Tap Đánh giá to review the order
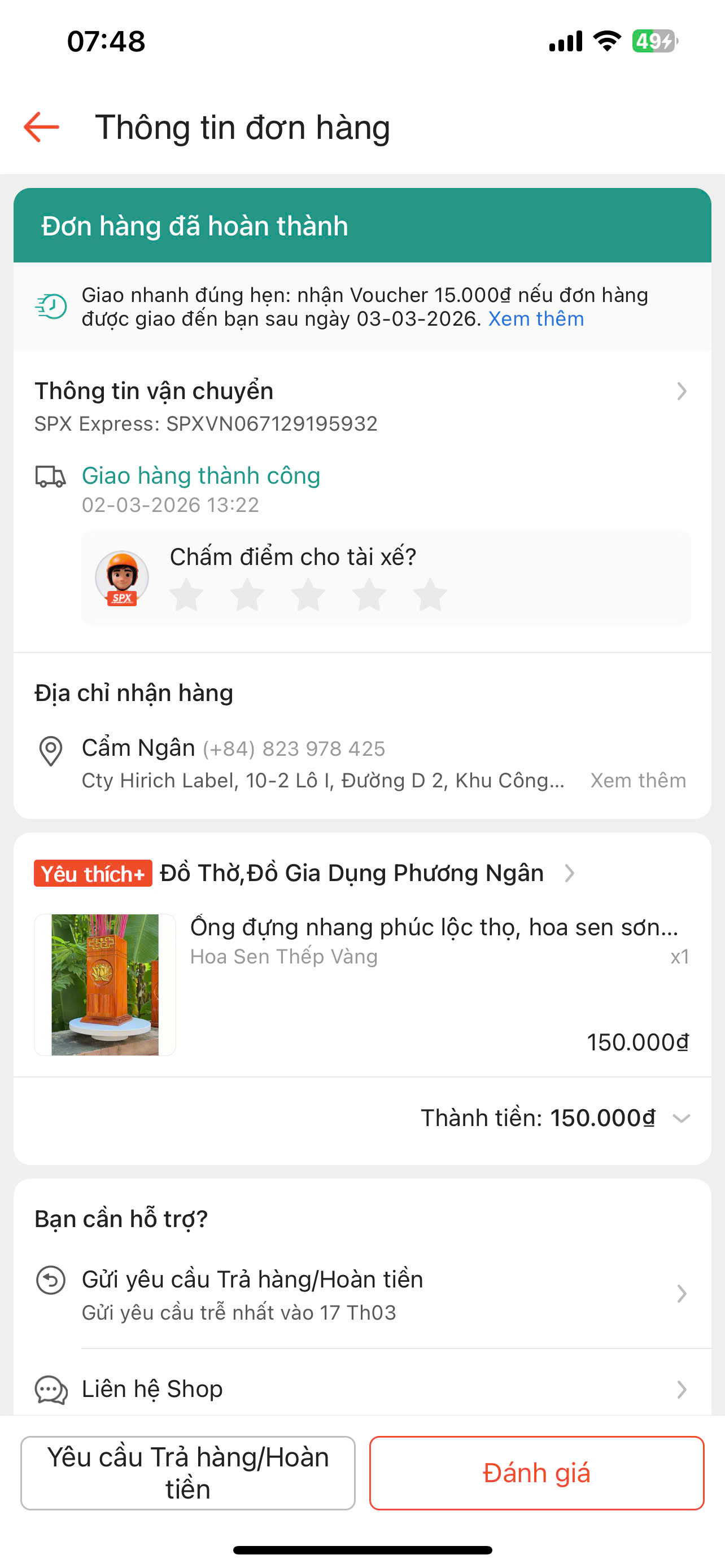 pos(536,1473)
